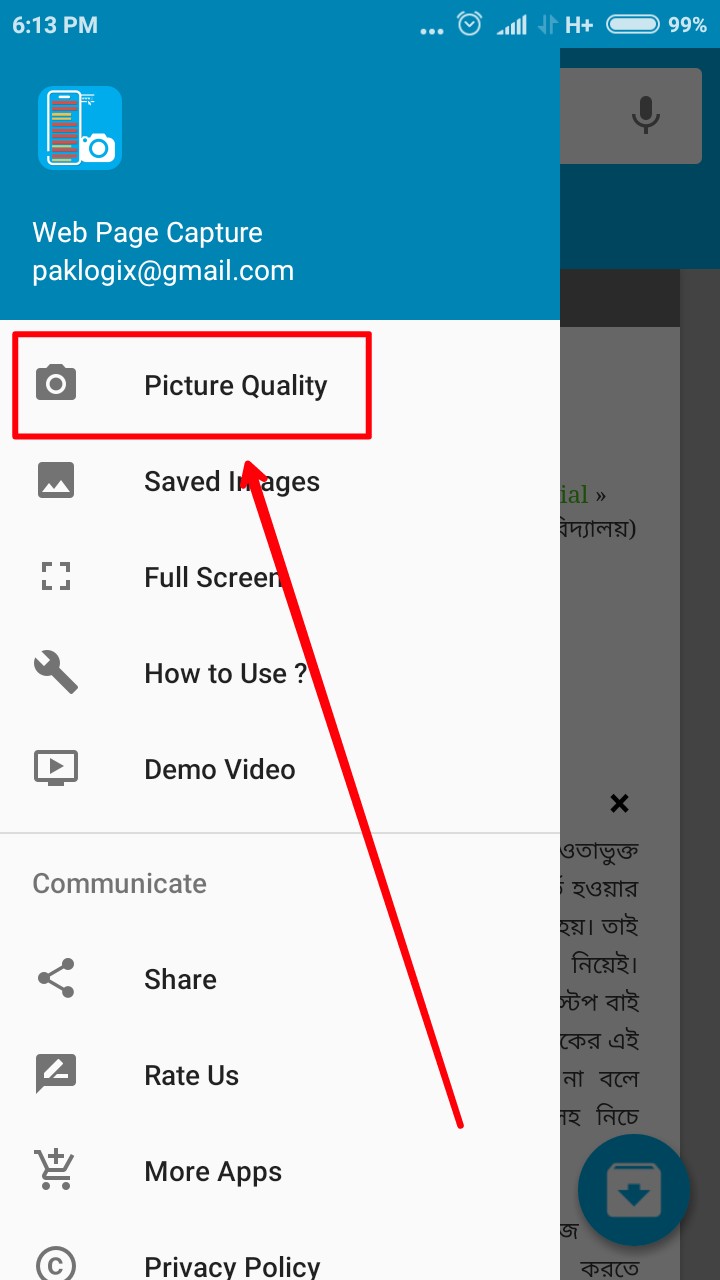Tap the floating download capture button

(x=633, y=1192)
